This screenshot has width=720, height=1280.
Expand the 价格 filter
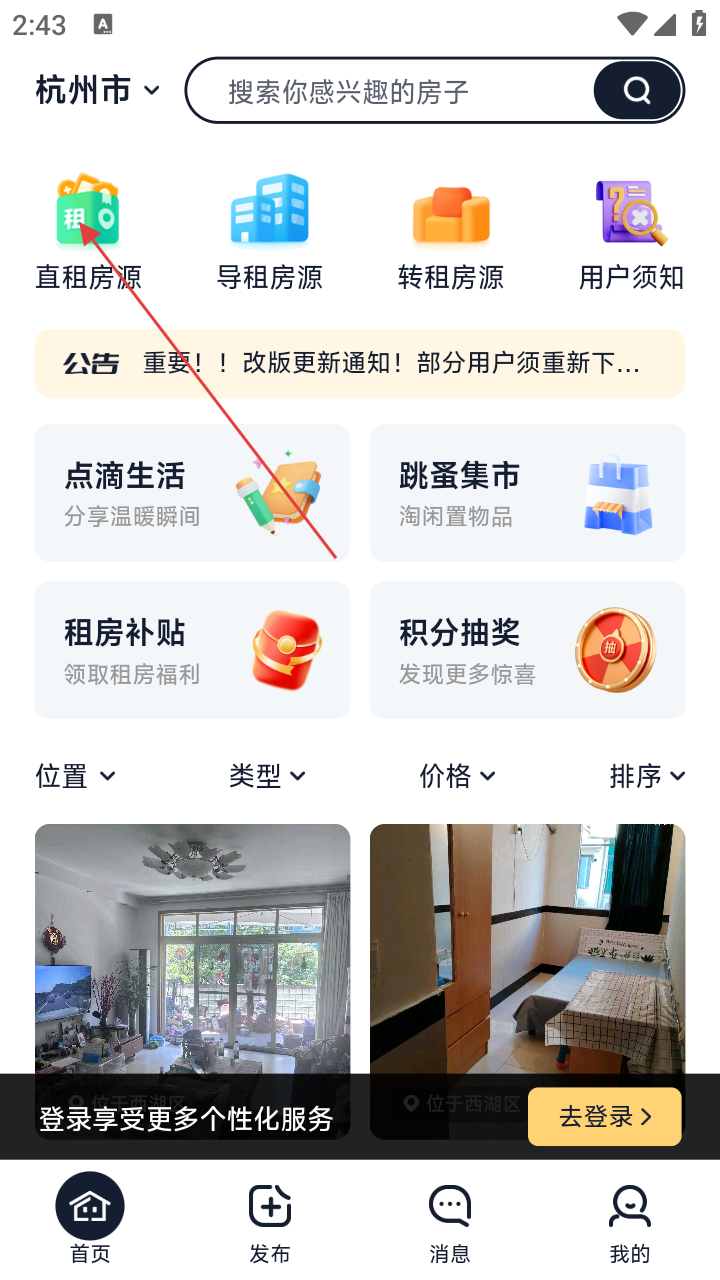pyautogui.click(x=457, y=776)
